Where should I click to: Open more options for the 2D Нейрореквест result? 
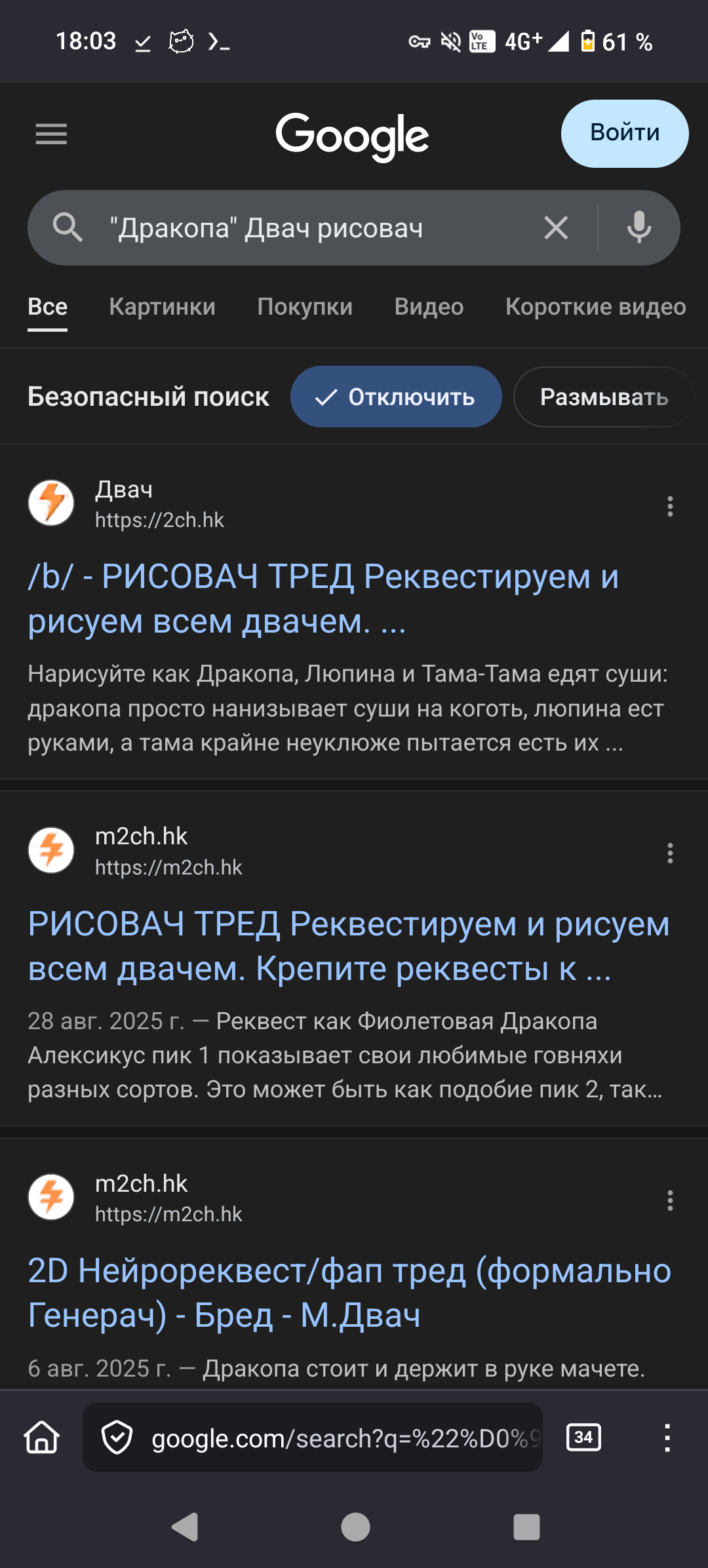[x=669, y=1200]
